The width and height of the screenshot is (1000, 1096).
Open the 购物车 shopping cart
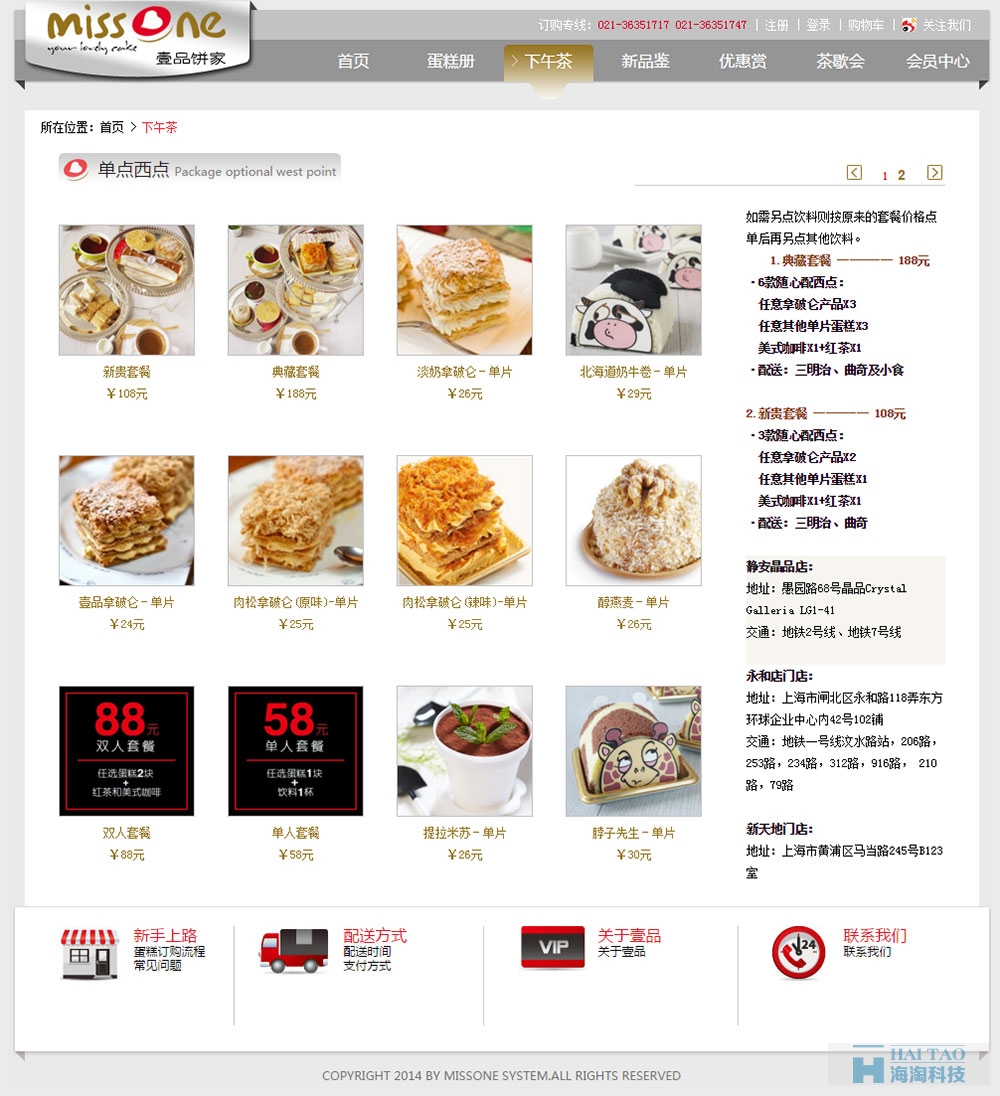[x=865, y=25]
